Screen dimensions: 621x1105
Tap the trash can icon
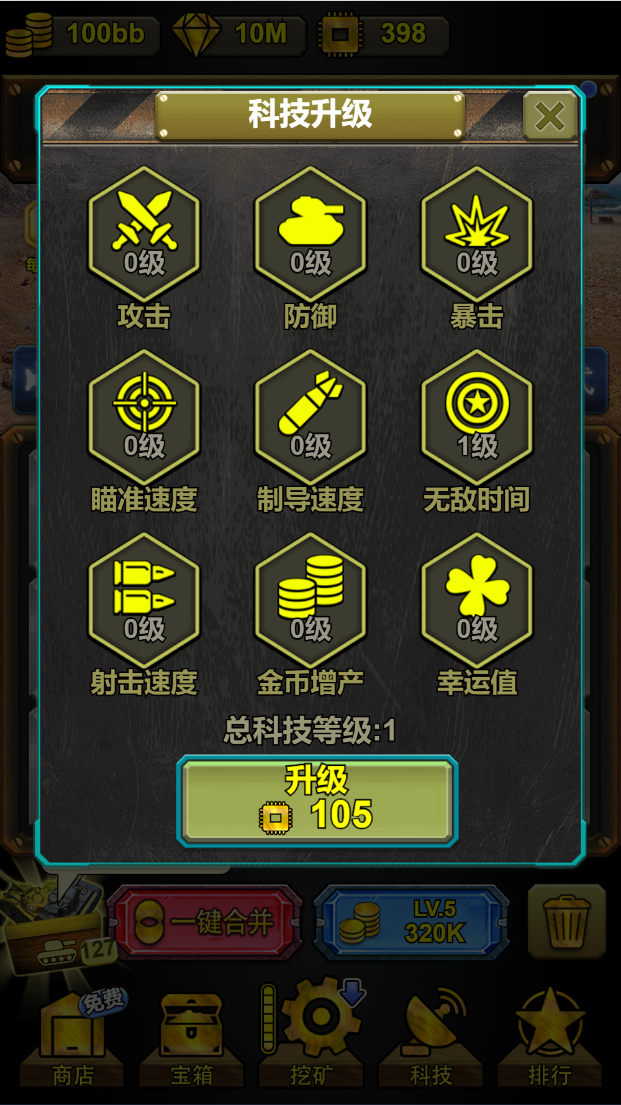point(566,921)
